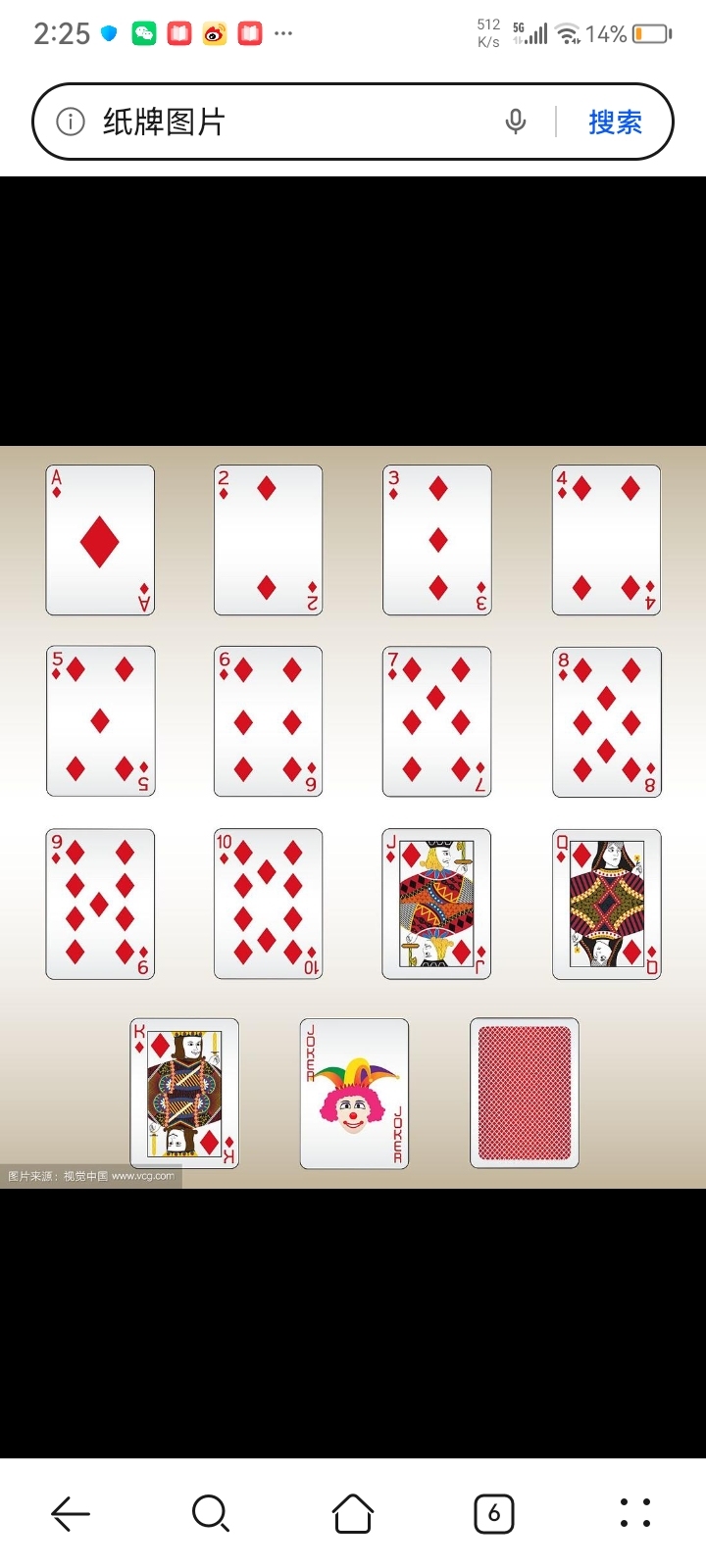Go back to the previous page
This screenshot has width=706, height=1568.
[x=71, y=1513]
